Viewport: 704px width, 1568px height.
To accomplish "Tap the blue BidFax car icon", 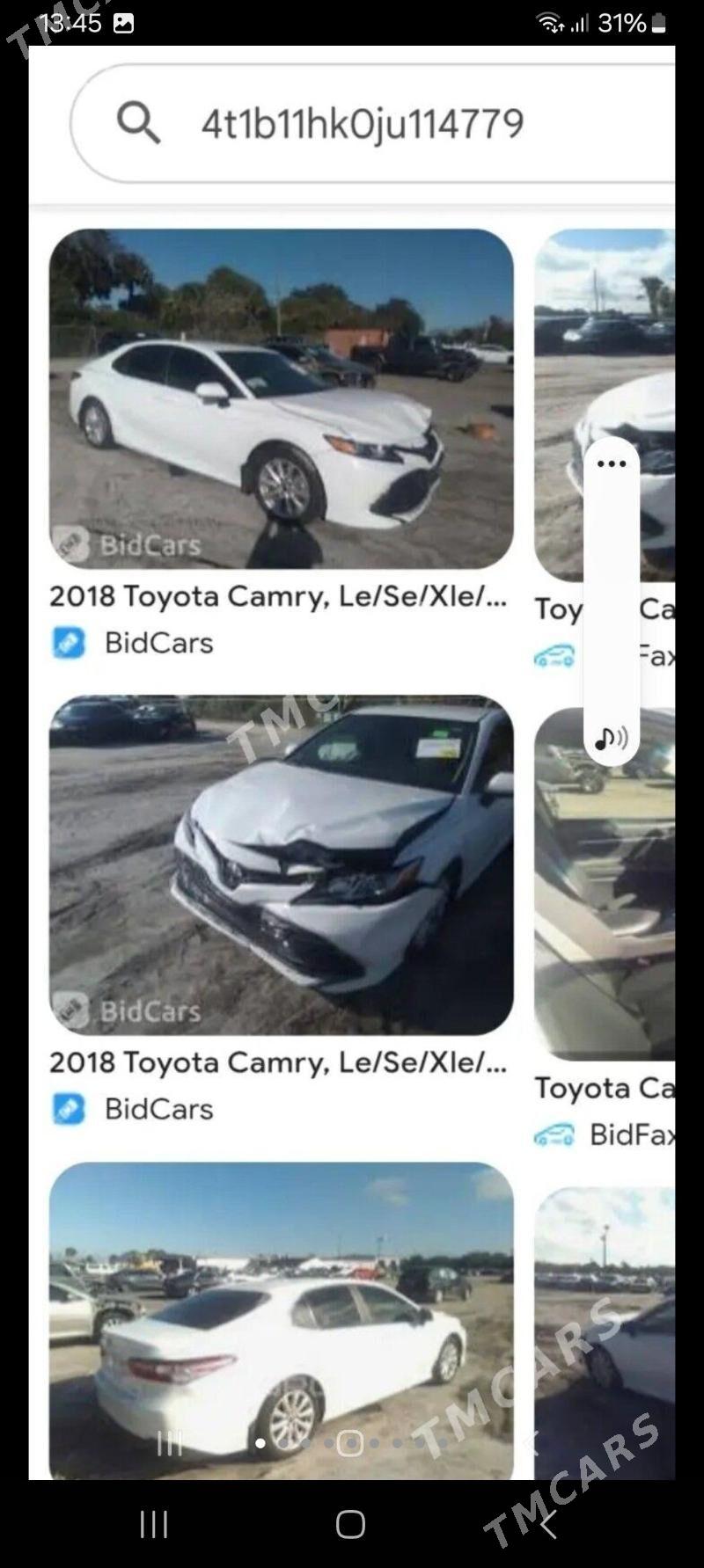I will (553, 1136).
